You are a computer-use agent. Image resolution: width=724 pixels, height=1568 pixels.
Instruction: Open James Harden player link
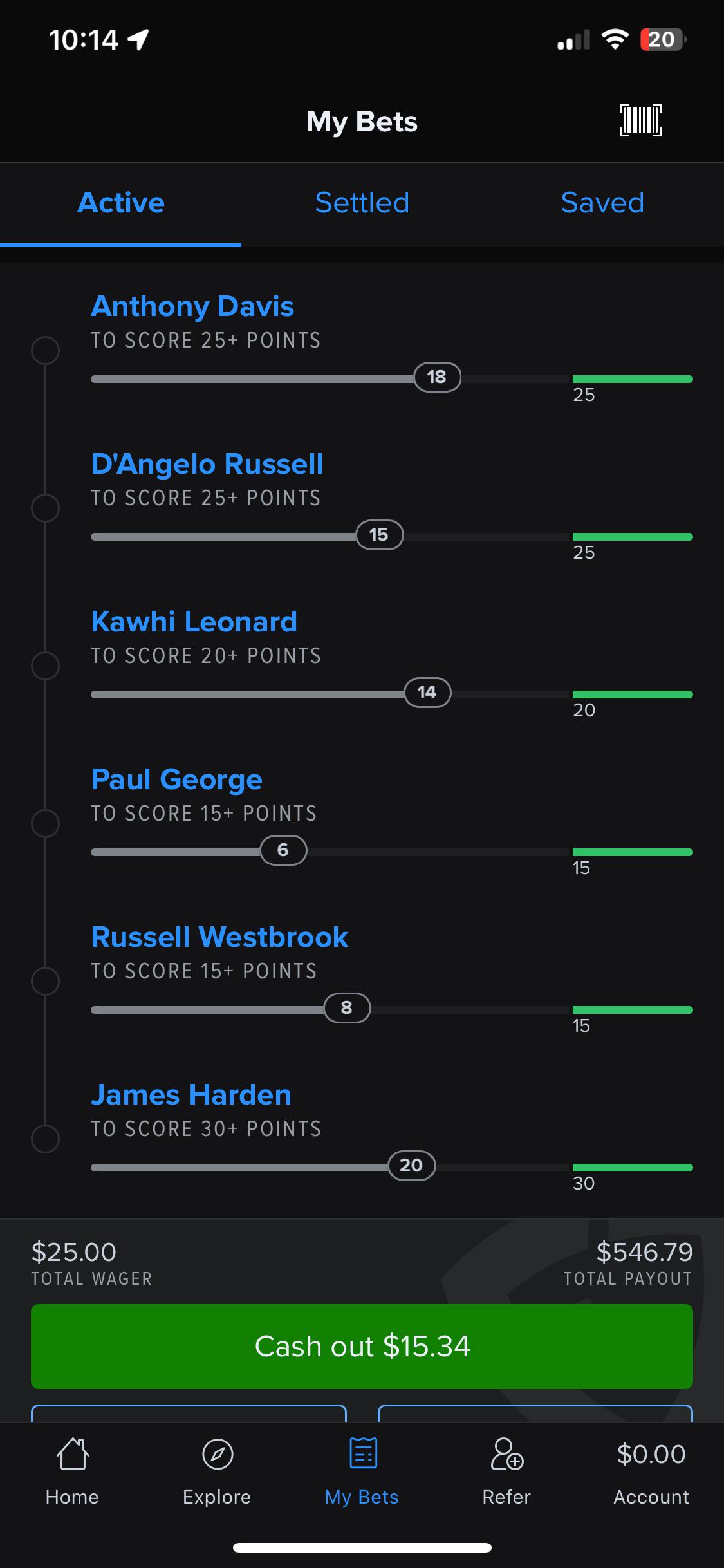tap(191, 1095)
